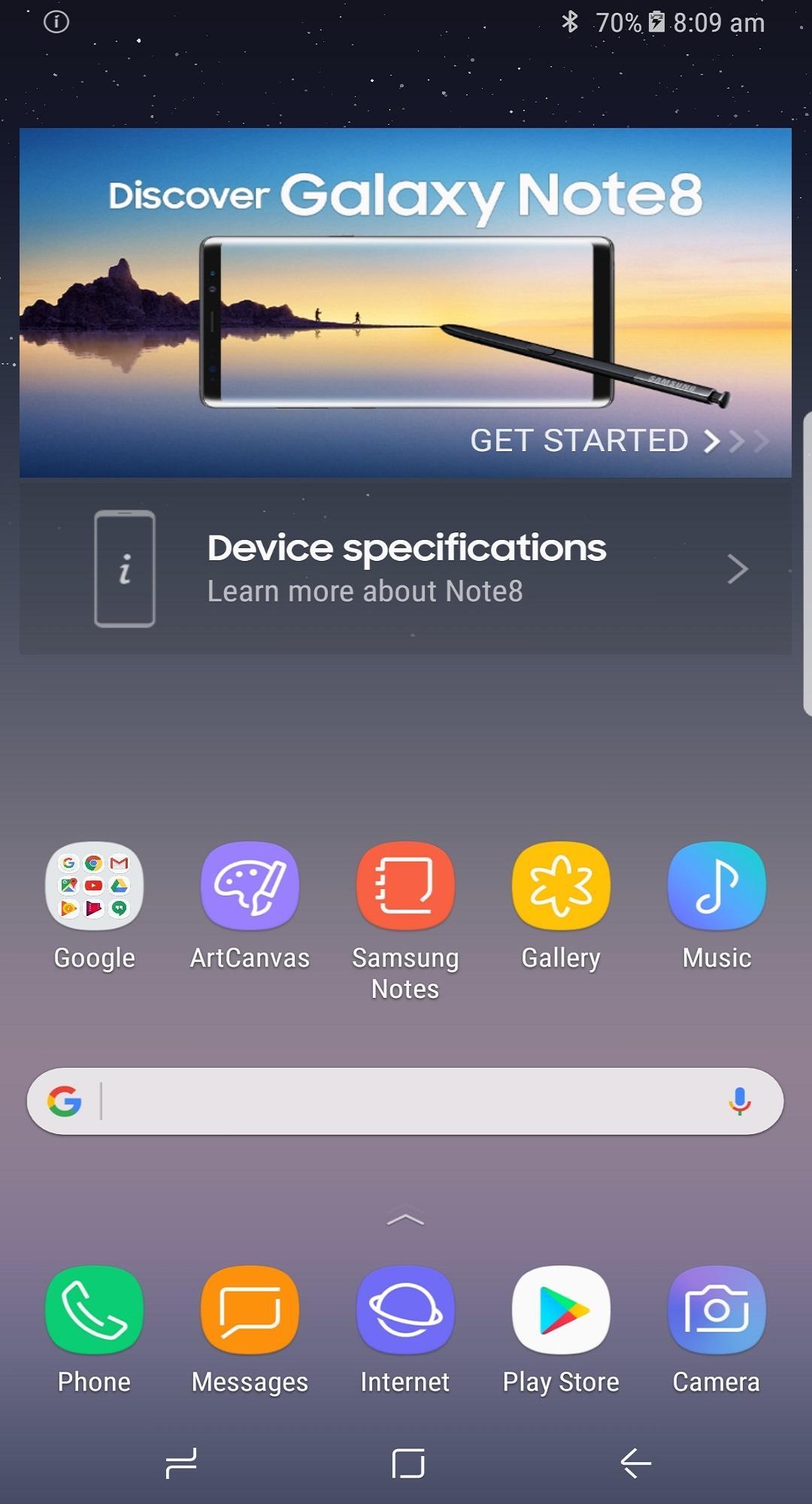This screenshot has width=812, height=1504.
Task: Open the Play Store
Action: (561, 1310)
